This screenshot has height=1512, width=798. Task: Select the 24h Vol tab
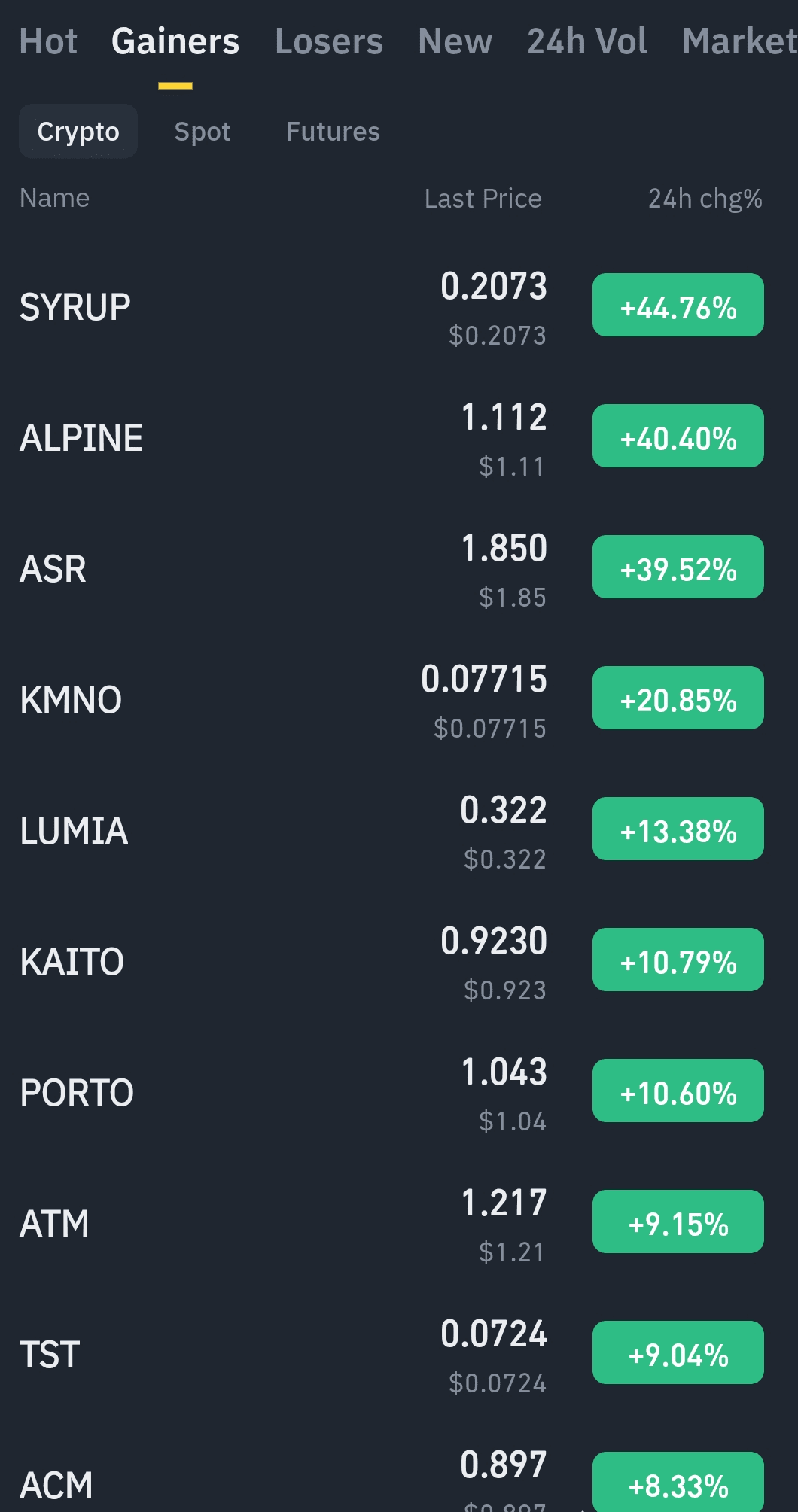587,41
